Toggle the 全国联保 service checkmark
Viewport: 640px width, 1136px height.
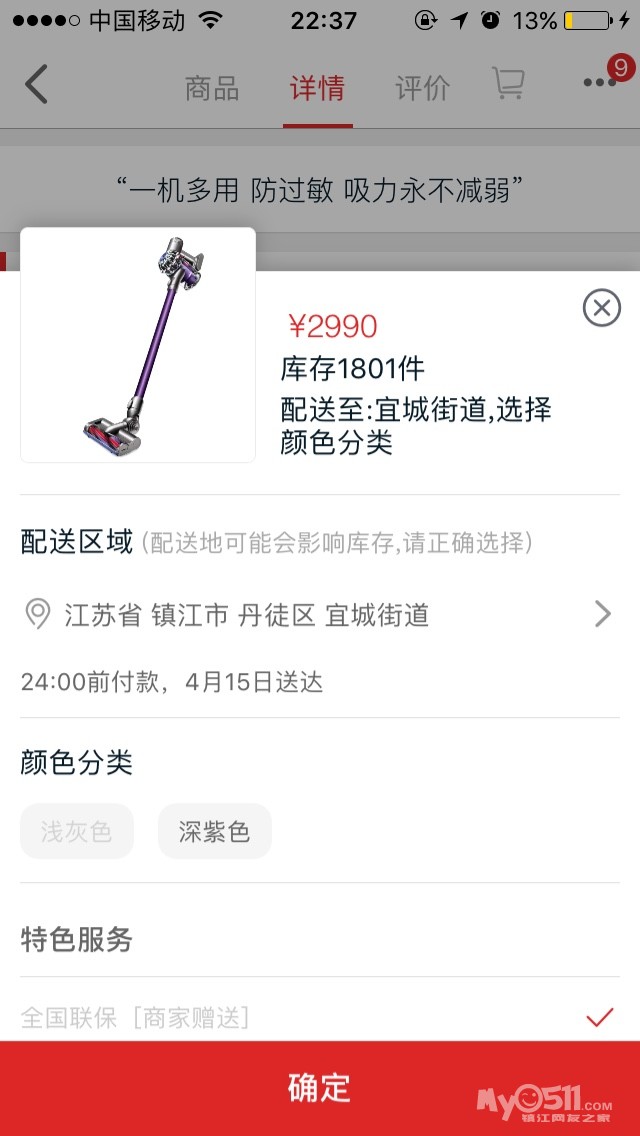pyautogui.click(x=599, y=1018)
